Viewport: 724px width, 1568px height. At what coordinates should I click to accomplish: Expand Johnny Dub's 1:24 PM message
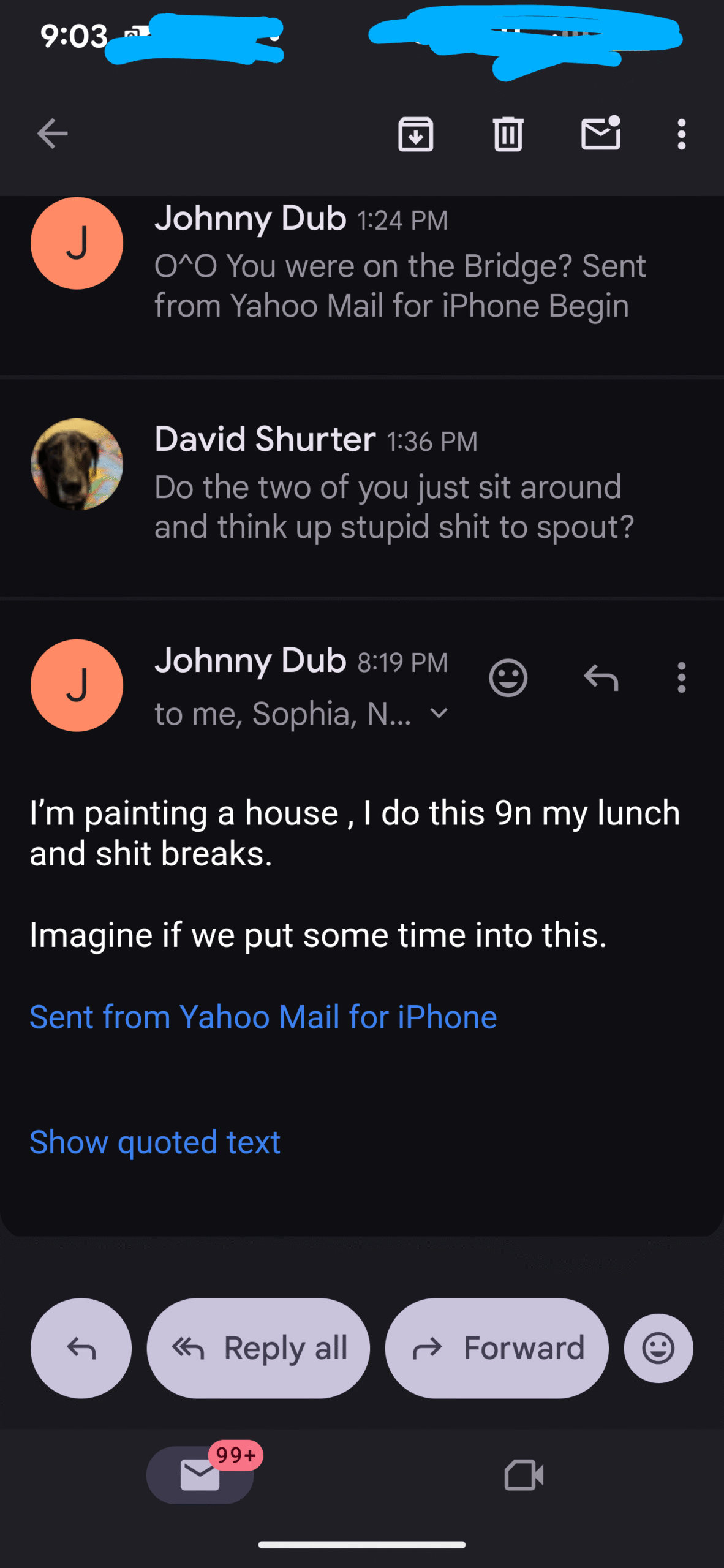tap(392, 263)
